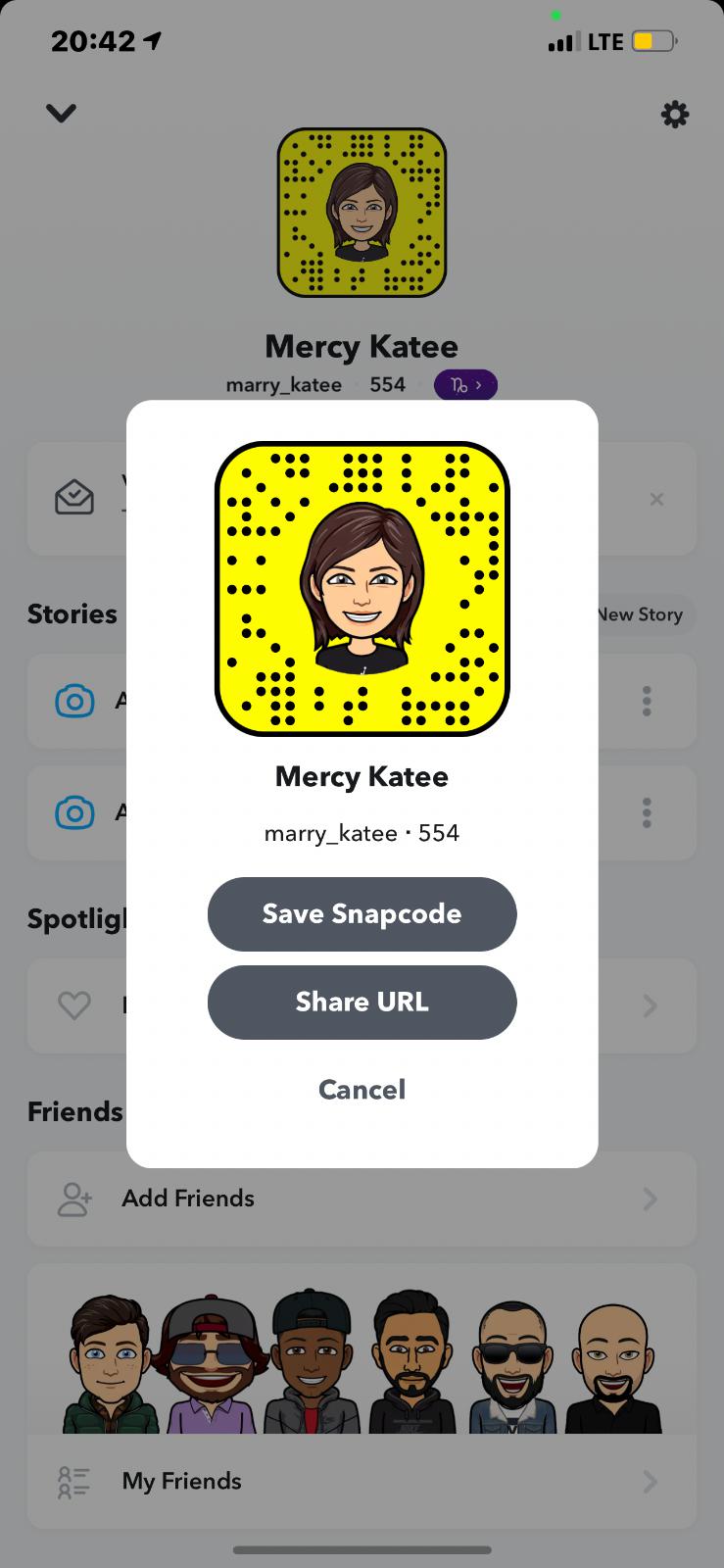Collapse profile with the down chevron
Viewport: 724px width, 1568px height.
tap(61, 114)
